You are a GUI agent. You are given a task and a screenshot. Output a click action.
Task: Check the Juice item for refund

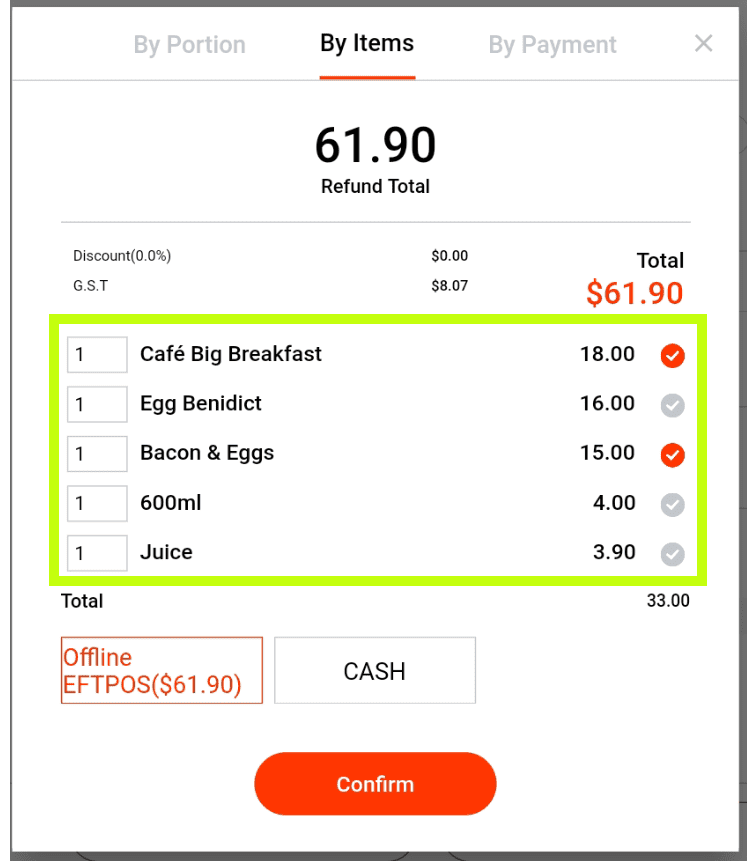tap(673, 554)
